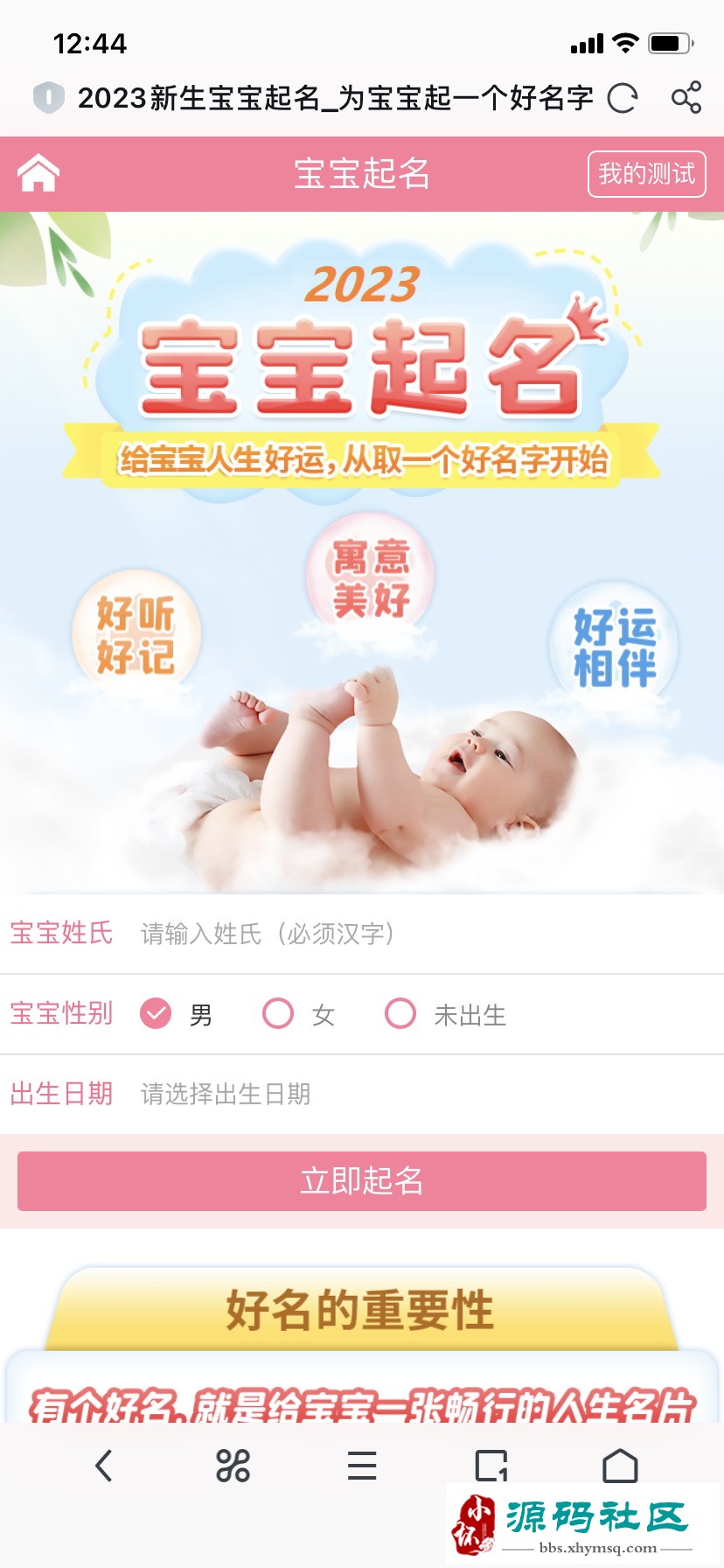Image resolution: width=724 pixels, height=1568 pixels.
Task: Open the browser tools grid icon
Action: click(x=233, y=1466)
